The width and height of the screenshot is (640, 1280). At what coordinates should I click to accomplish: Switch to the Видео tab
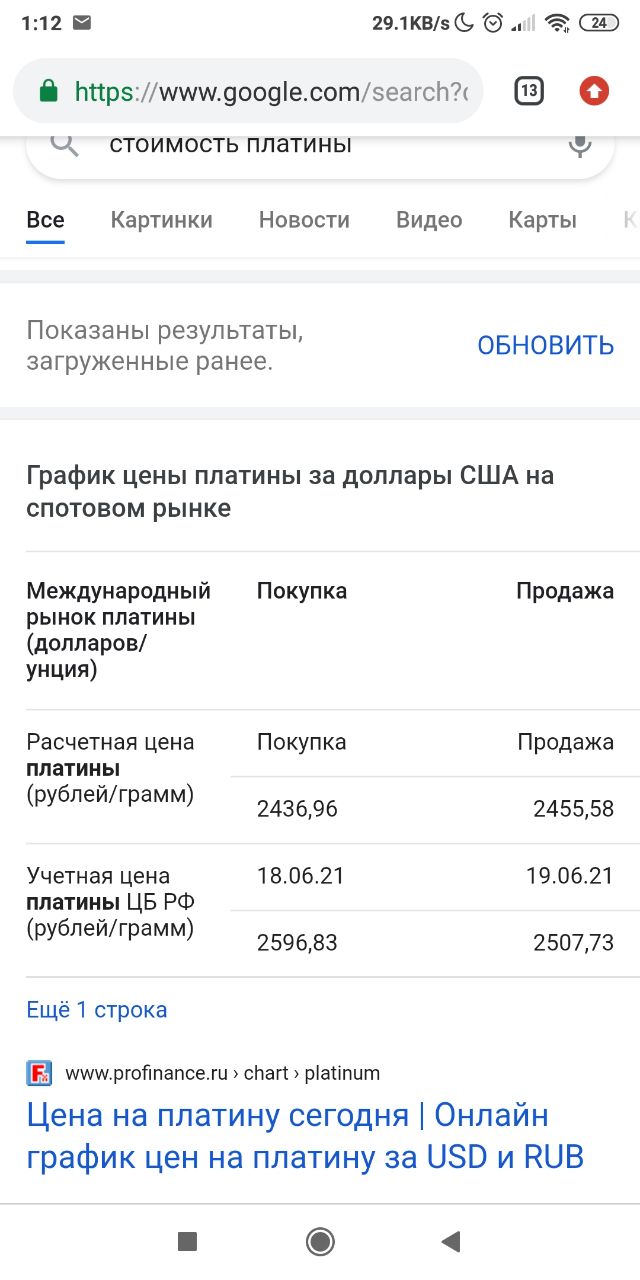pyautogui.click(x=429, y=220)
